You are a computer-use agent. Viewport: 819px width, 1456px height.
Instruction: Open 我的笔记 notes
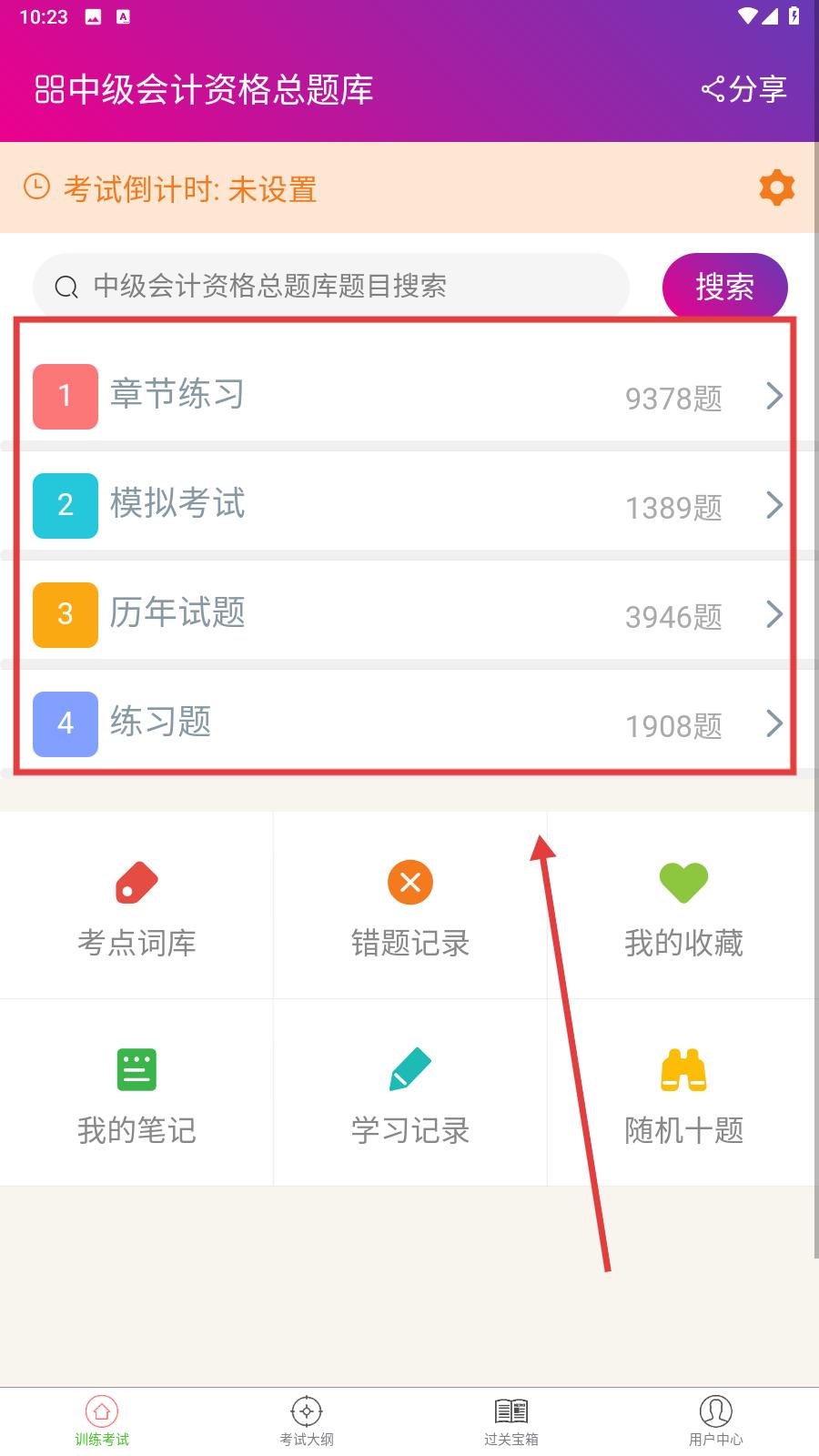(x=136, y=1093)
